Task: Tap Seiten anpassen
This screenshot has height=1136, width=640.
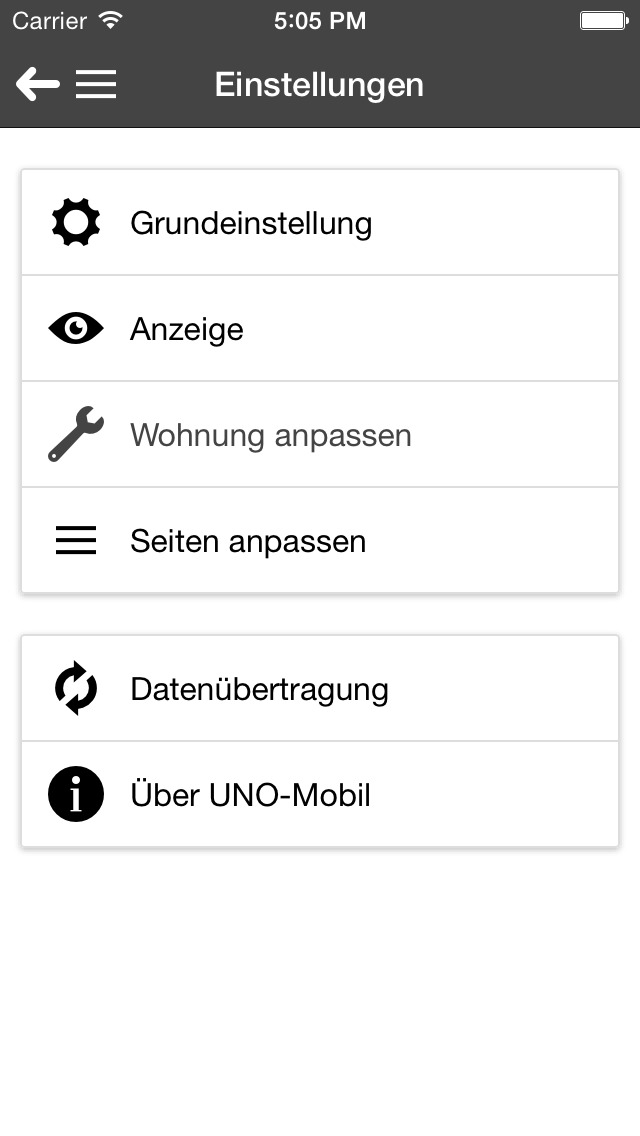Action: [x=320, y=540]
